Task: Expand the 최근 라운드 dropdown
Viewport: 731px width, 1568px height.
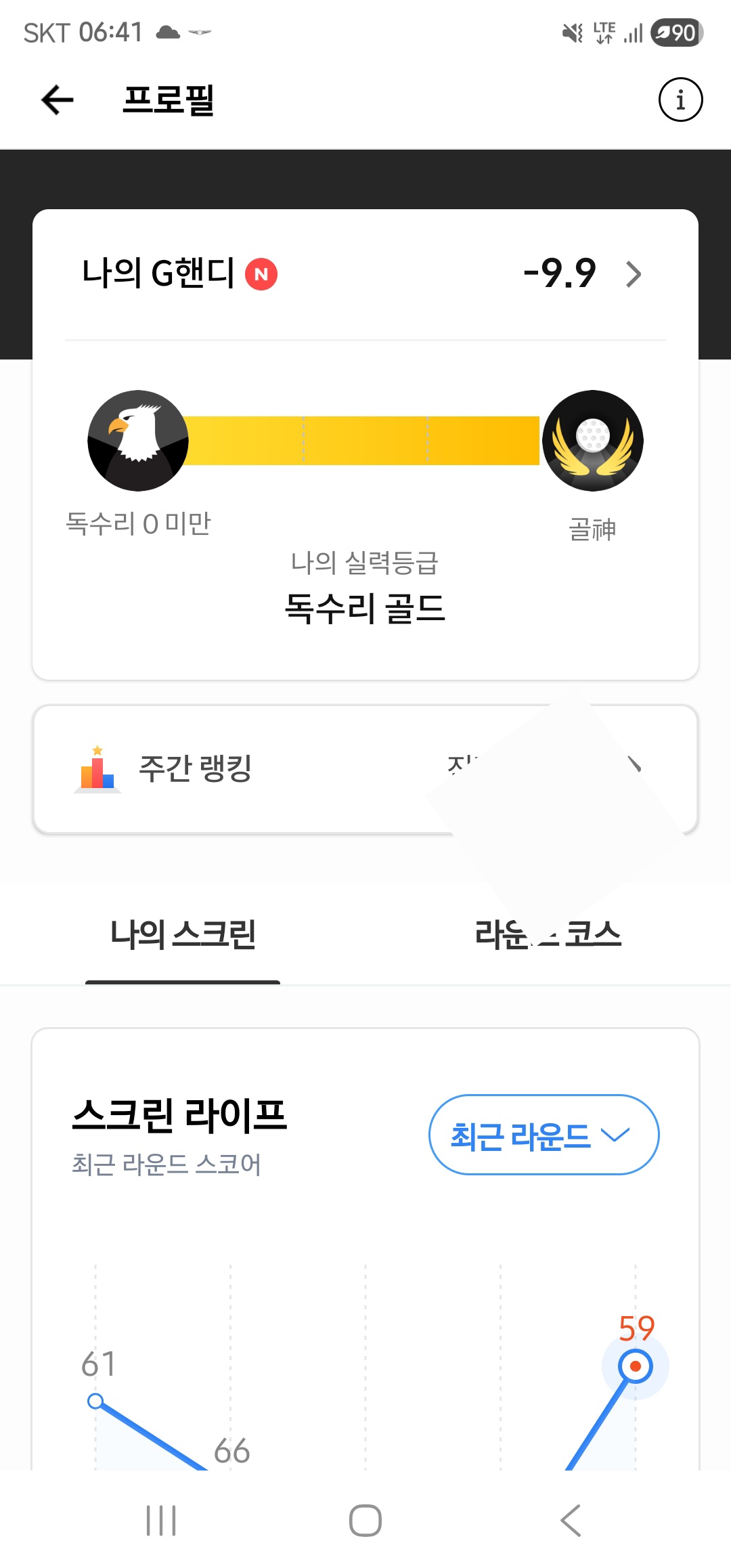Action: click(x=544, y=1135)
